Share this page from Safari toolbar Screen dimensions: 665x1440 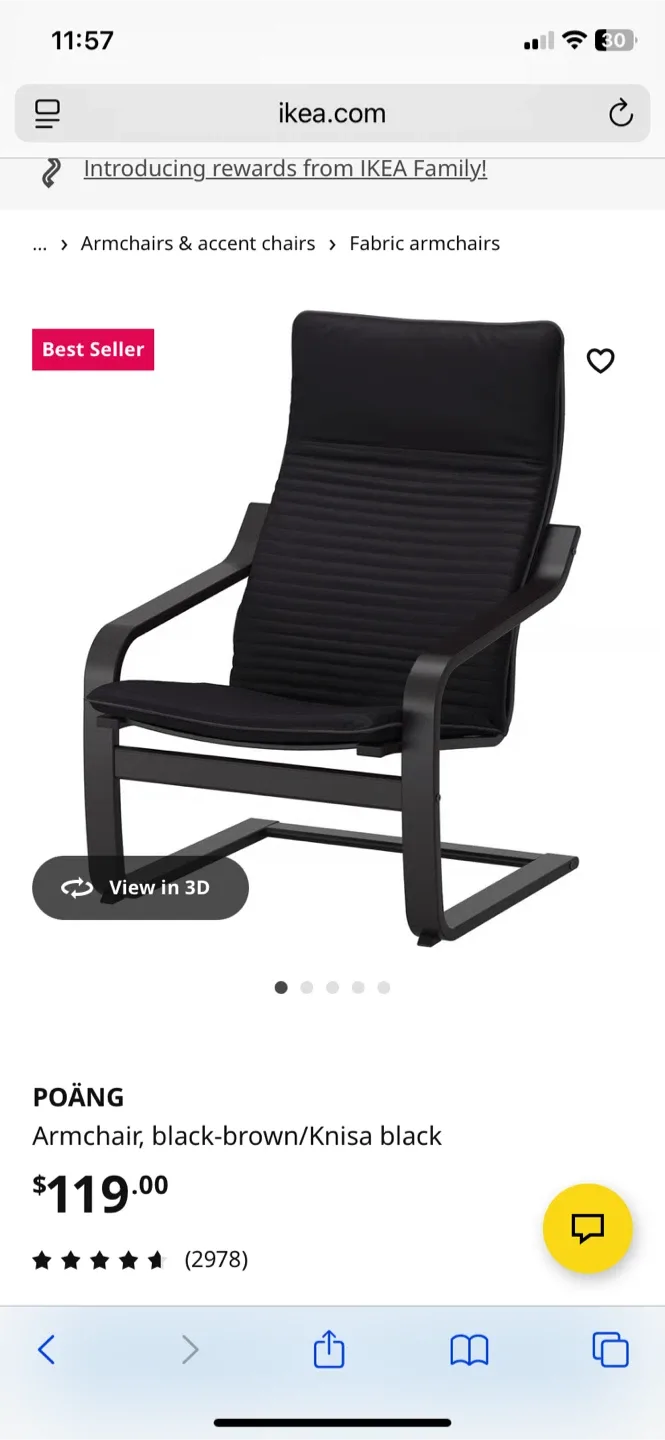[x=329, y=1349]
